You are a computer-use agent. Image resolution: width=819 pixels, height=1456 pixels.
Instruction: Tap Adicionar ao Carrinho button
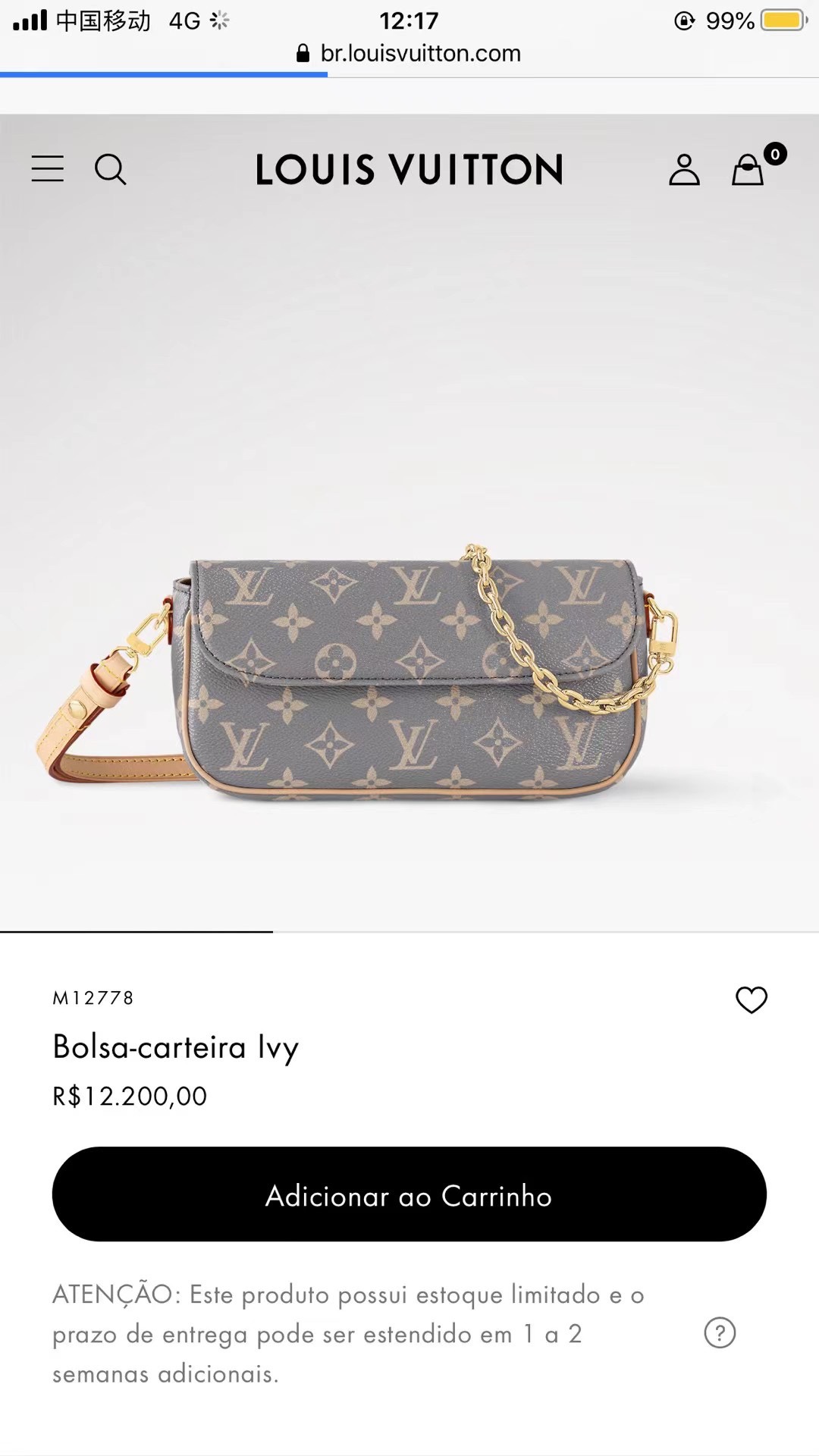click(409, 1194)
